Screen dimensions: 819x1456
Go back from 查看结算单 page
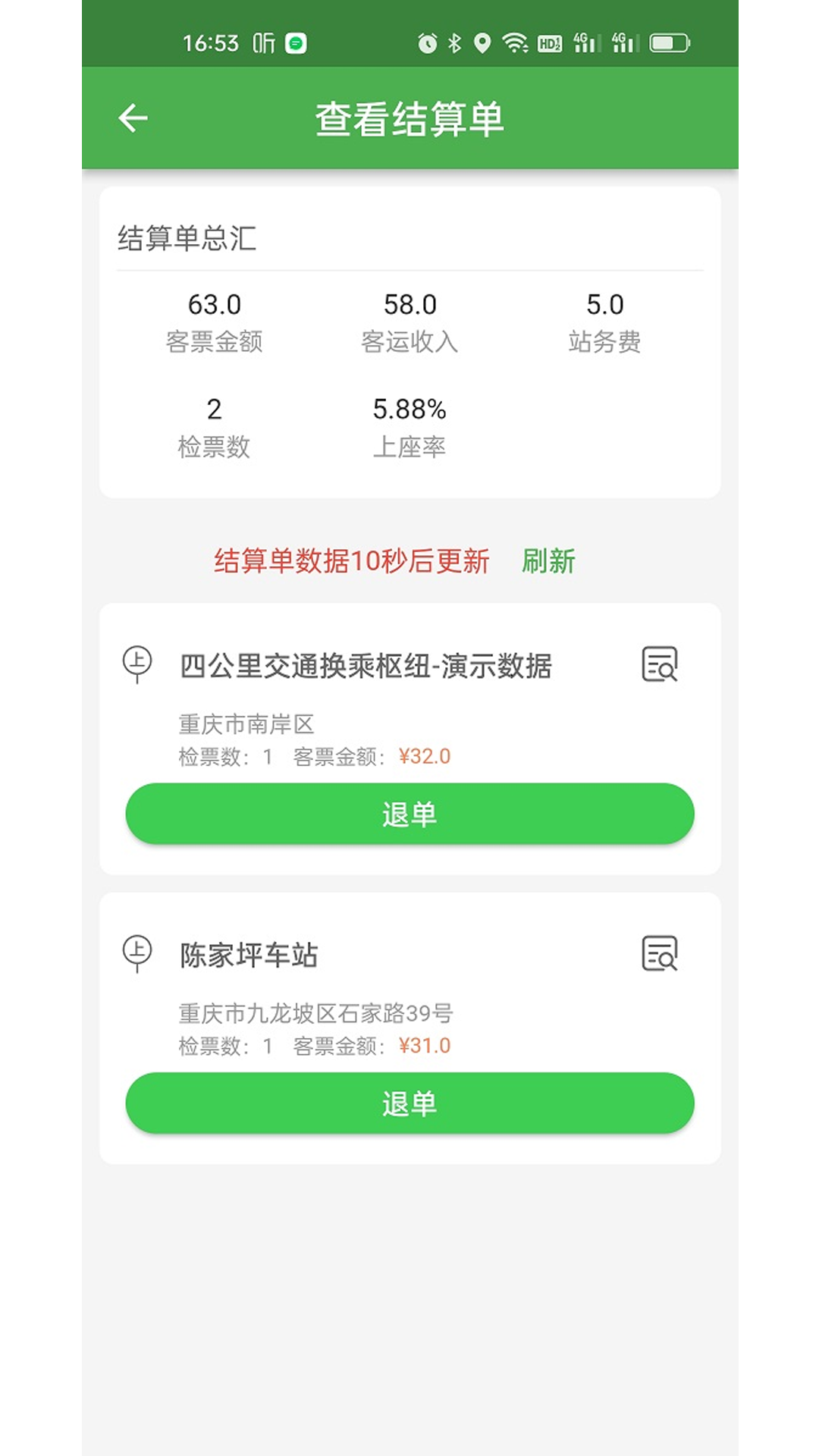[x=133, y=118]
